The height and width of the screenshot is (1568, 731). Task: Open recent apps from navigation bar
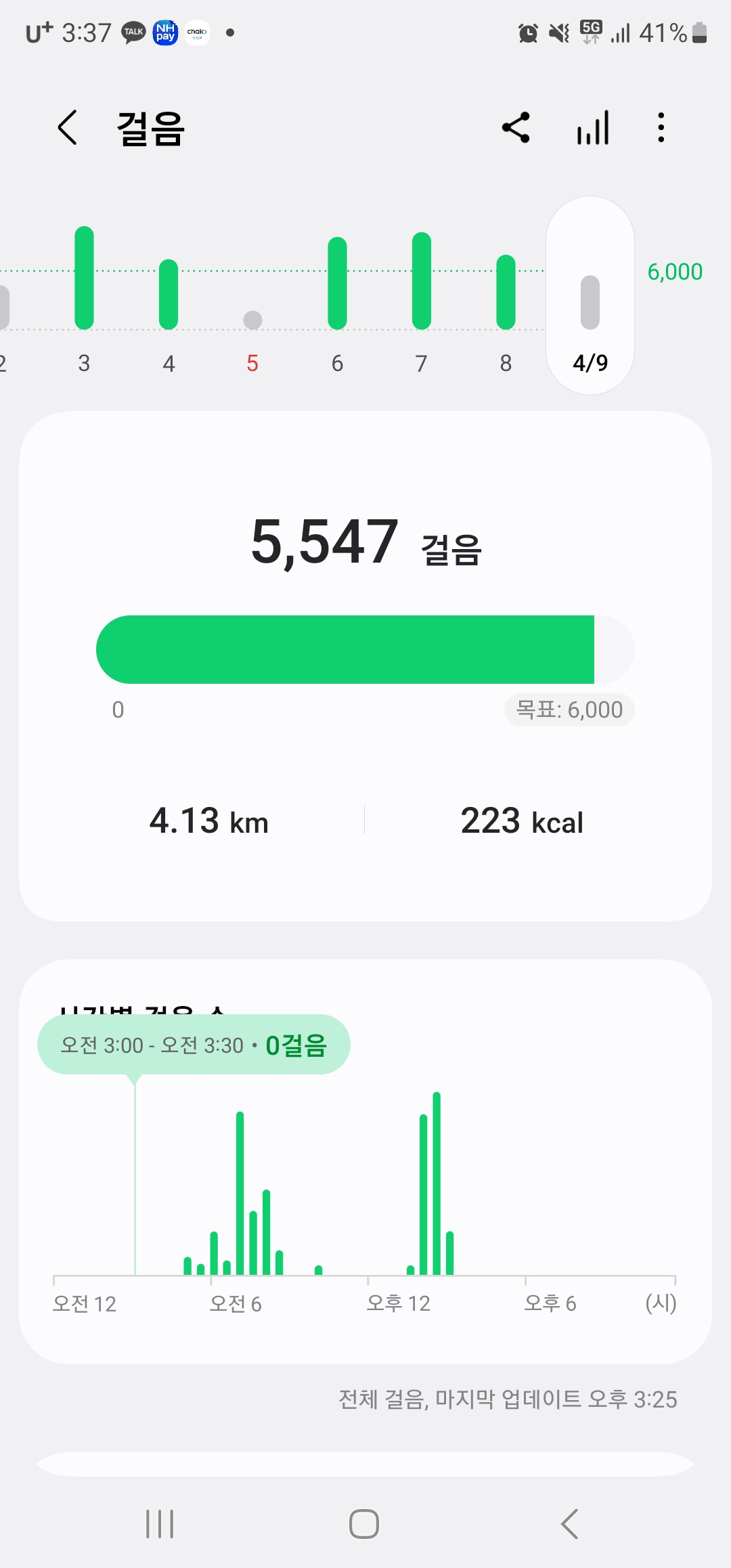(160, 1524)
